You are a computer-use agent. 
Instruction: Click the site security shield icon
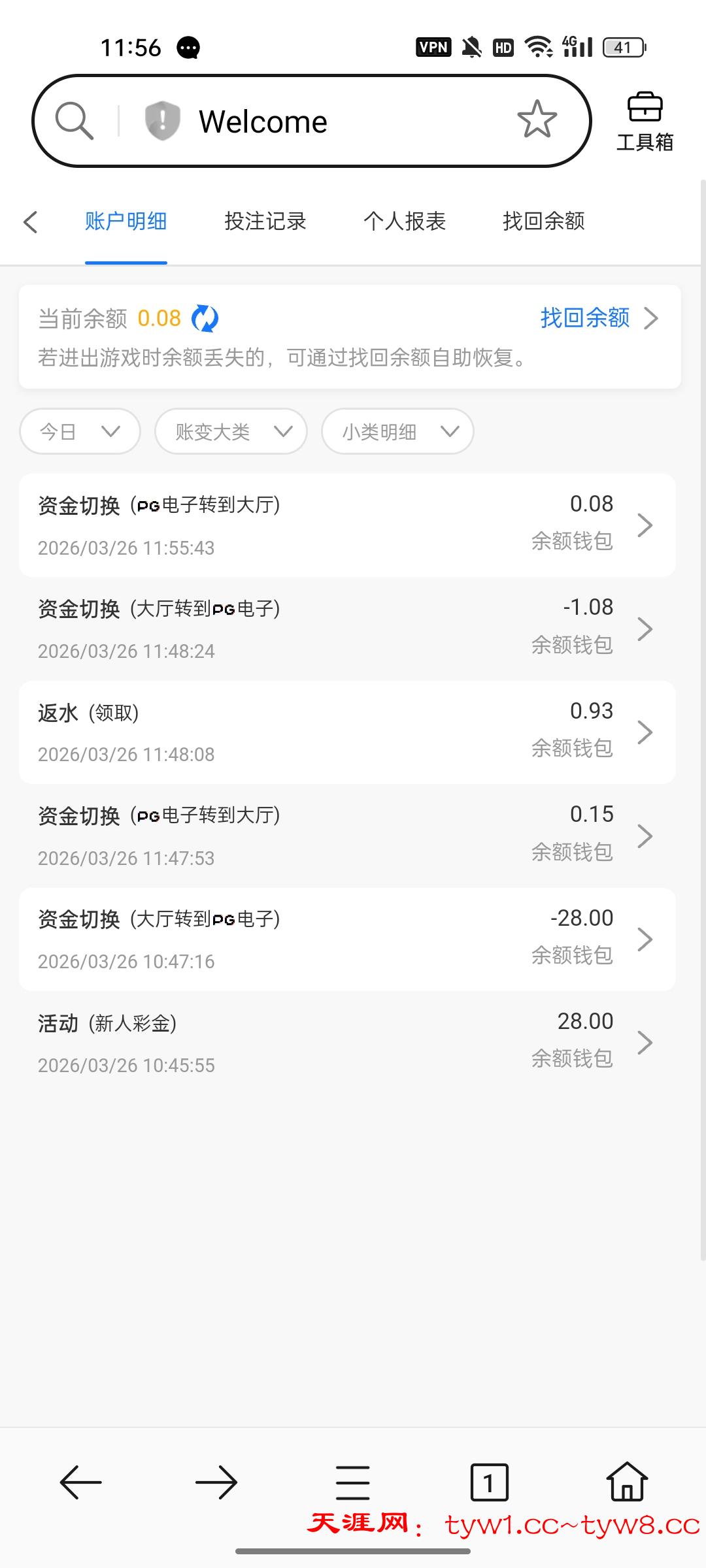pyautogui.click(x=161, y=120)
